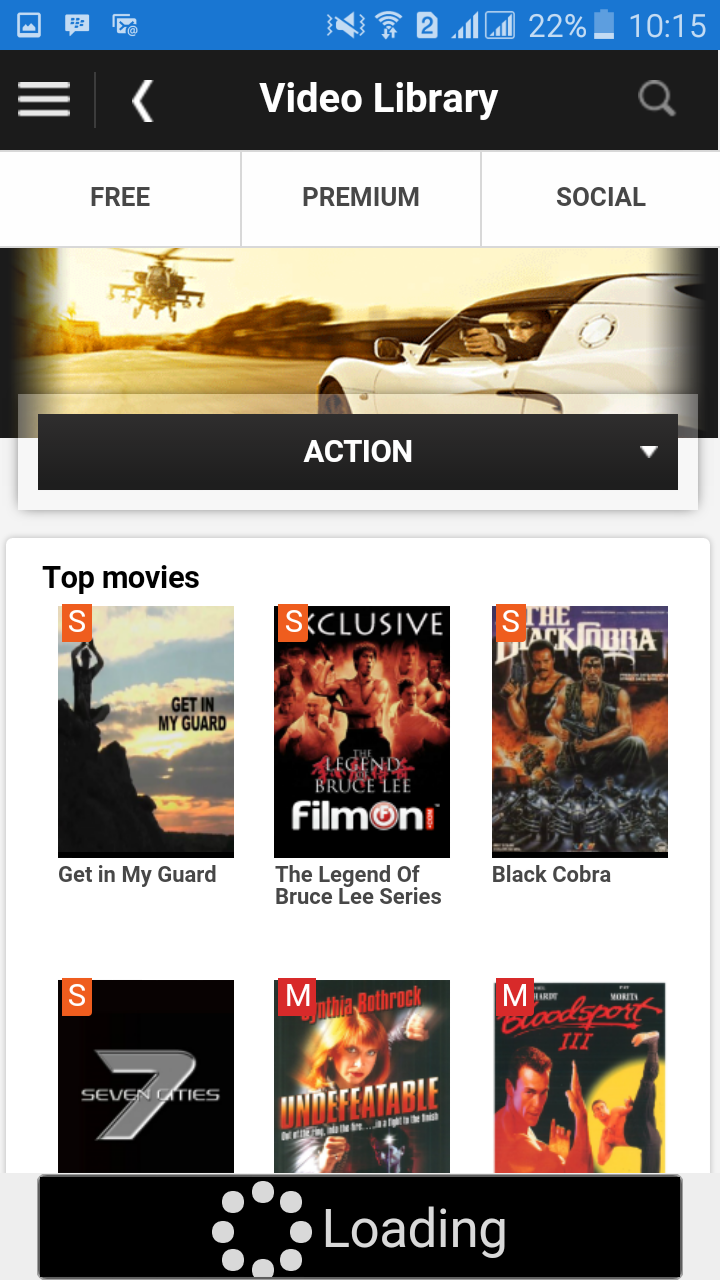
Task: Tap the back chevron arrow
Action: [141, 99]
